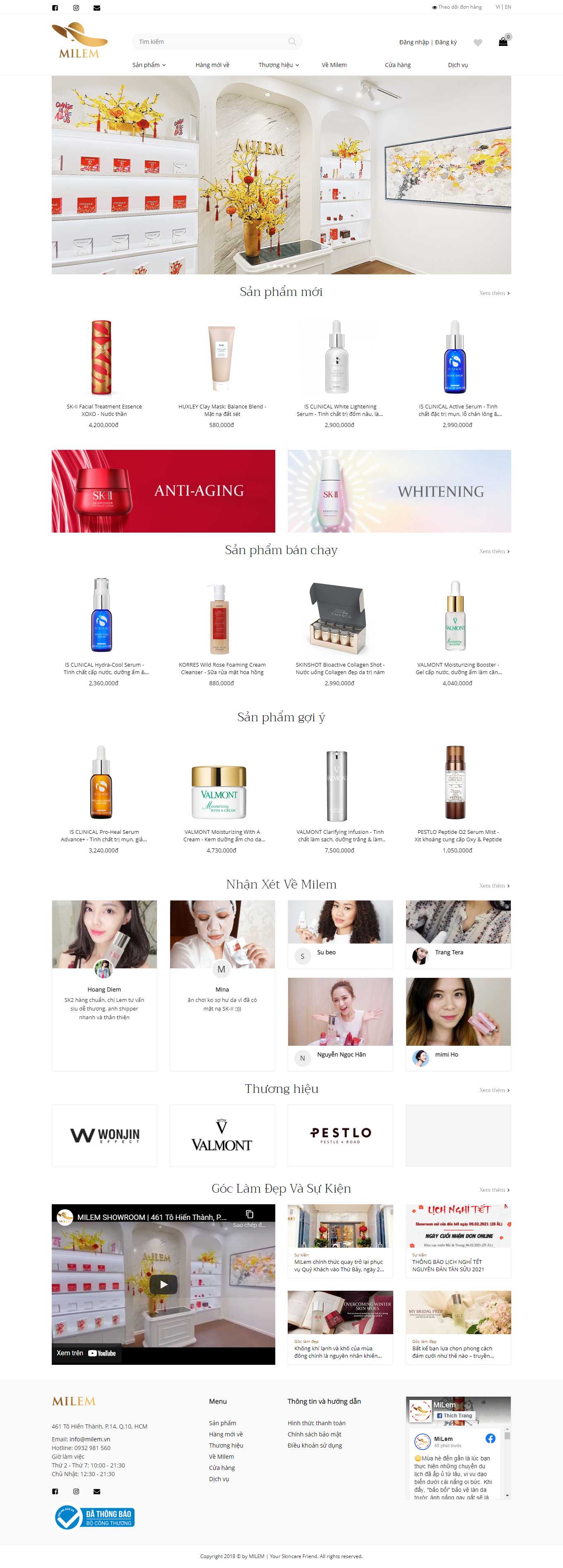Open the shopping cart icon
The height and width of the screenshot is (1568, 563).
pyautogui.click(x=503, y=42)
